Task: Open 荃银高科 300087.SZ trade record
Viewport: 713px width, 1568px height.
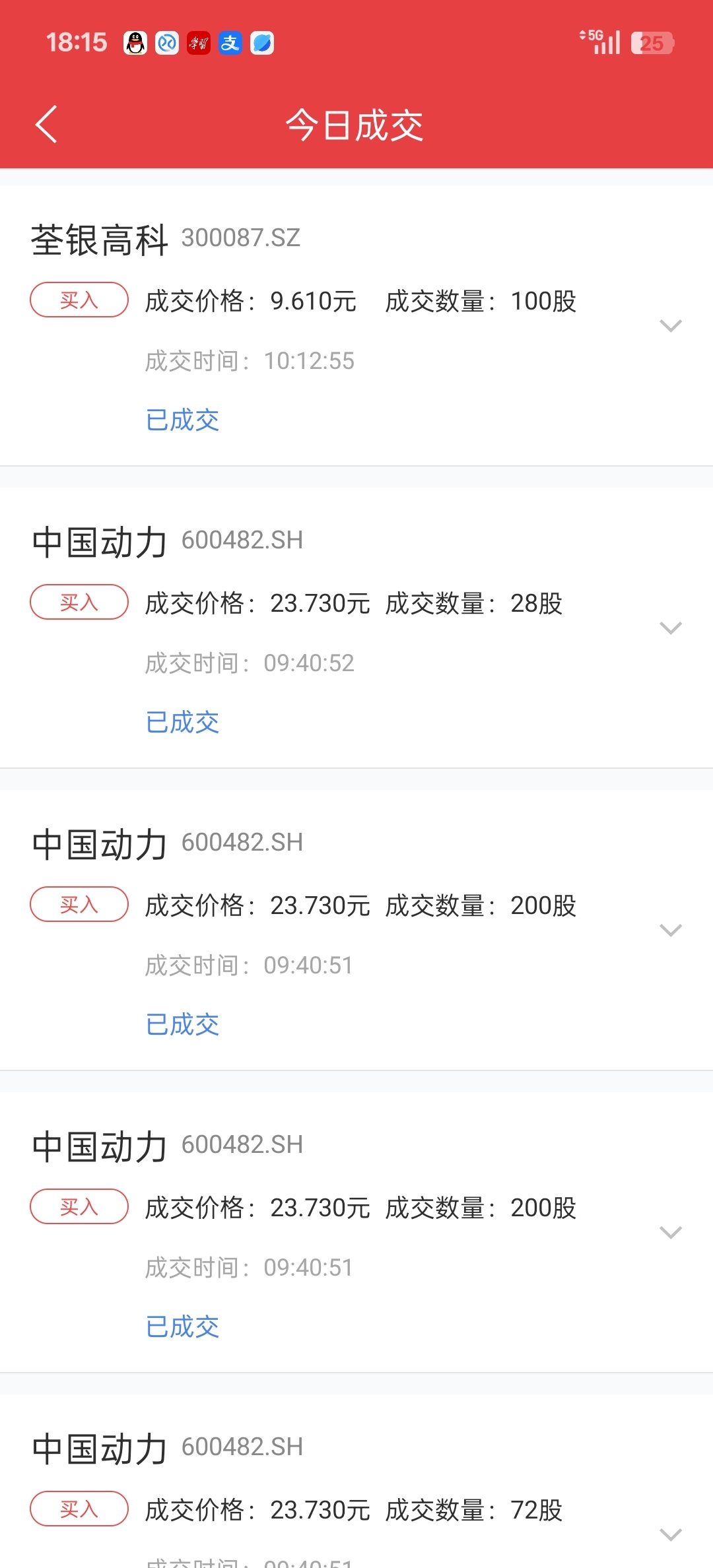Action: tap(356, 325)
